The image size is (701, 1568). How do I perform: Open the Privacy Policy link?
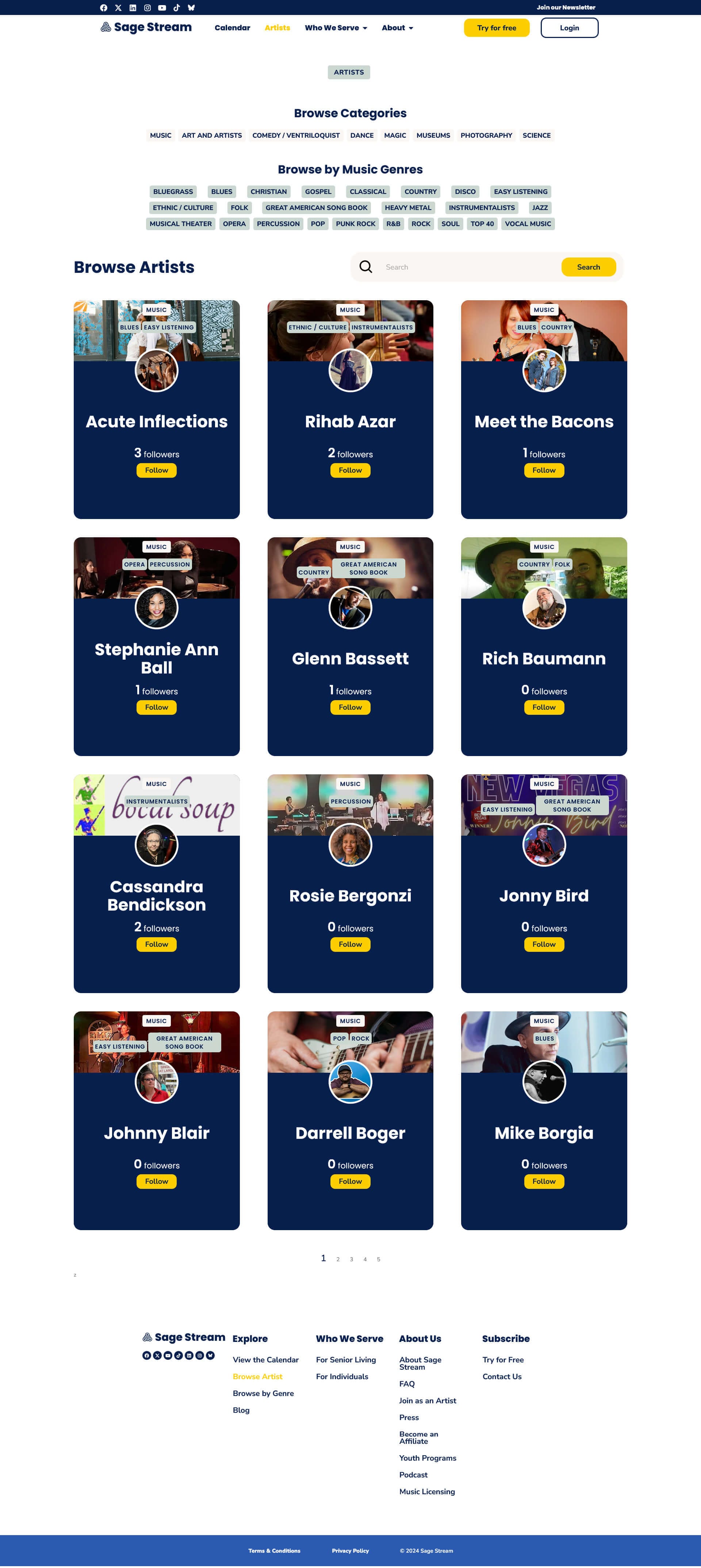(350, 1551)
